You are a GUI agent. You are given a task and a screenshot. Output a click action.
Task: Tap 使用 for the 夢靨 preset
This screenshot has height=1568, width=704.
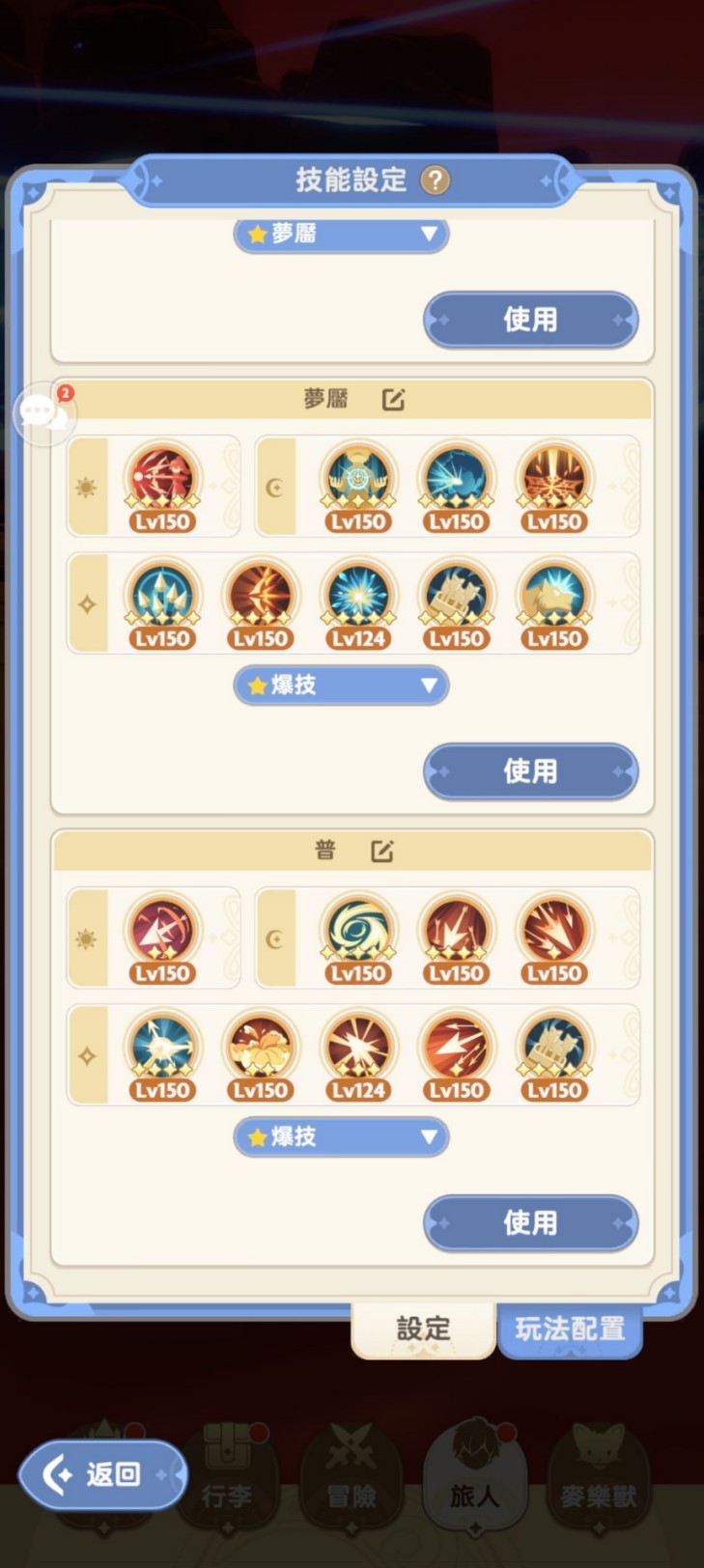point(530,771)
